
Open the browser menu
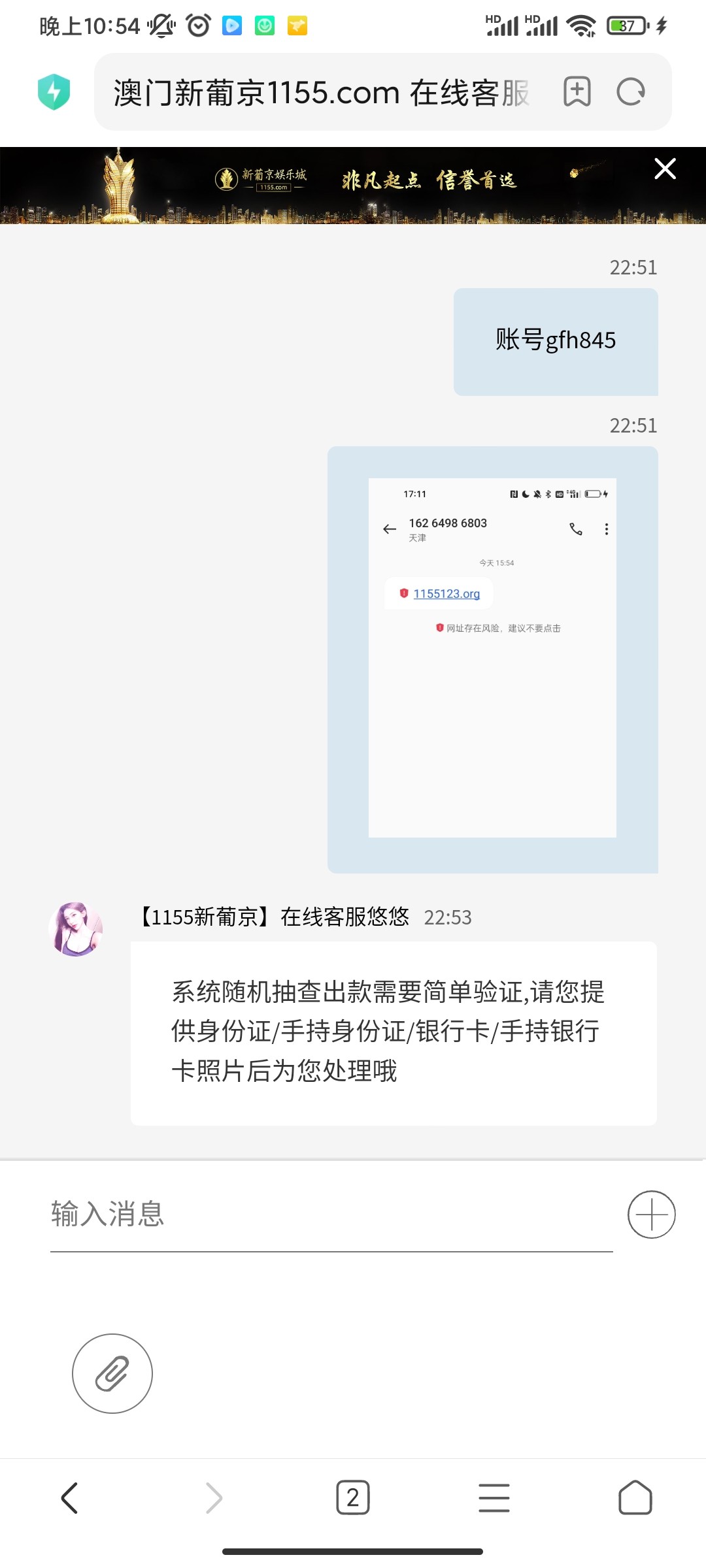pos(494,1497)
